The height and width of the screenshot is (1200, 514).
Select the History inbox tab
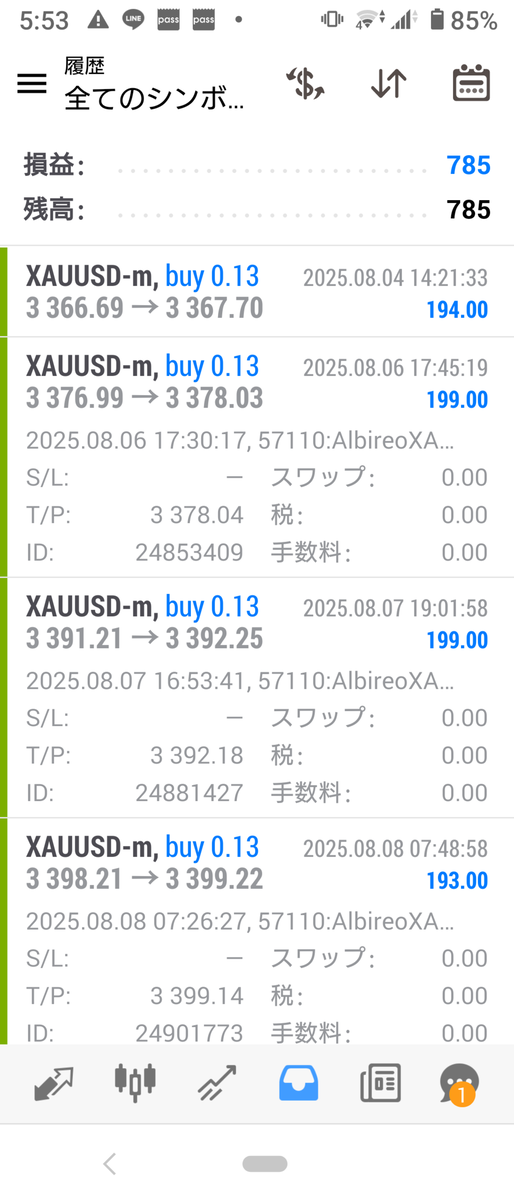pyautogui.click(x=298, y=1082)
